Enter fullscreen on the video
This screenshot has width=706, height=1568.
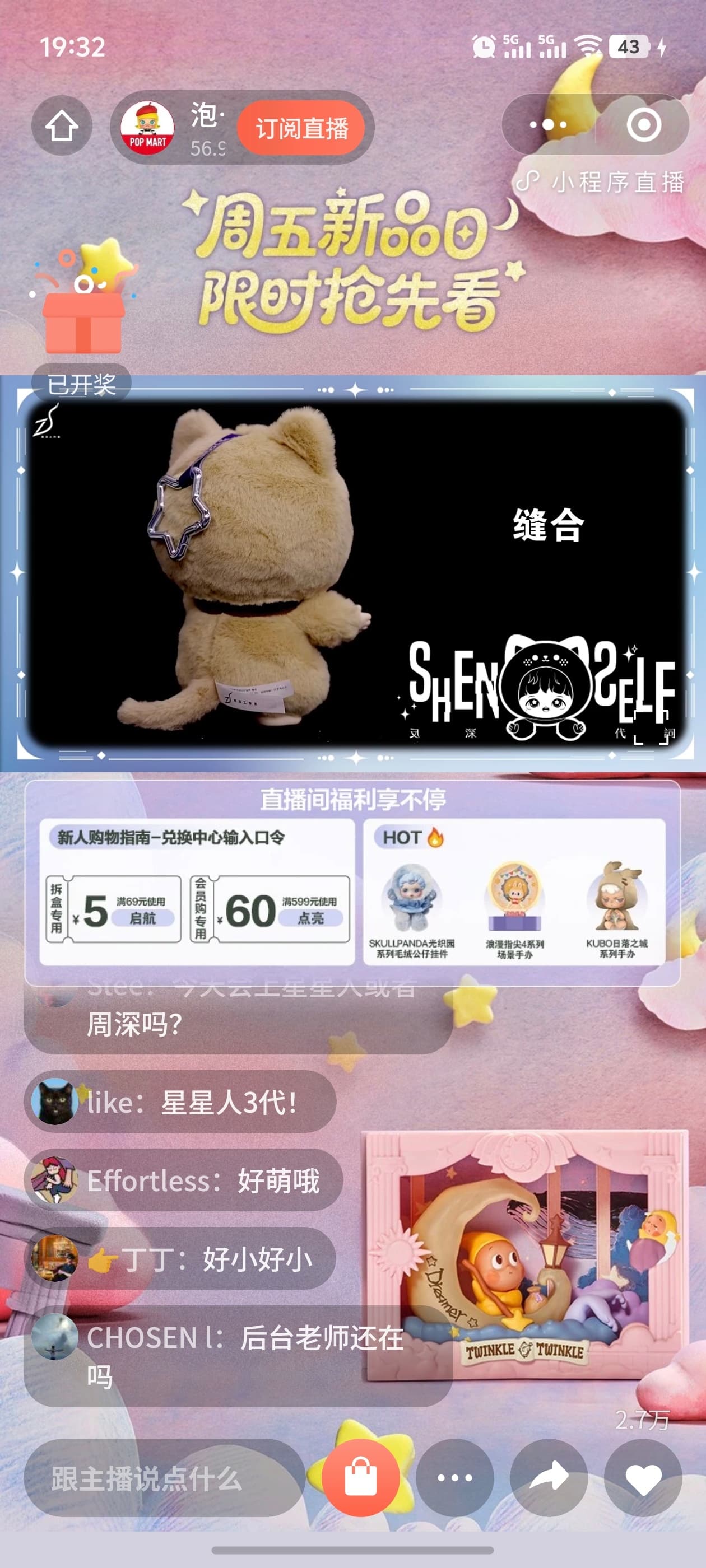coord(651,727)
